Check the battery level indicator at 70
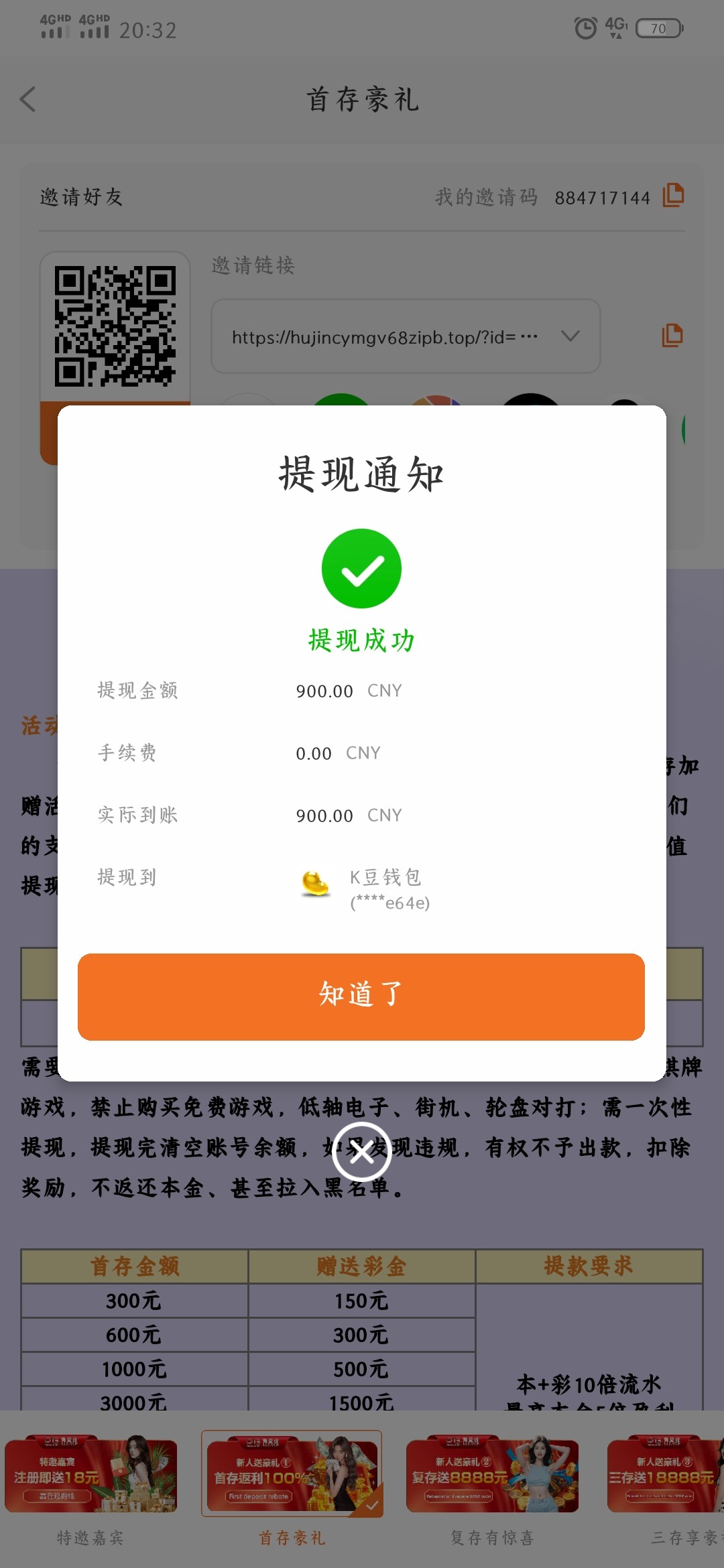Screen dimensions: 724x1568 [658, 28]
